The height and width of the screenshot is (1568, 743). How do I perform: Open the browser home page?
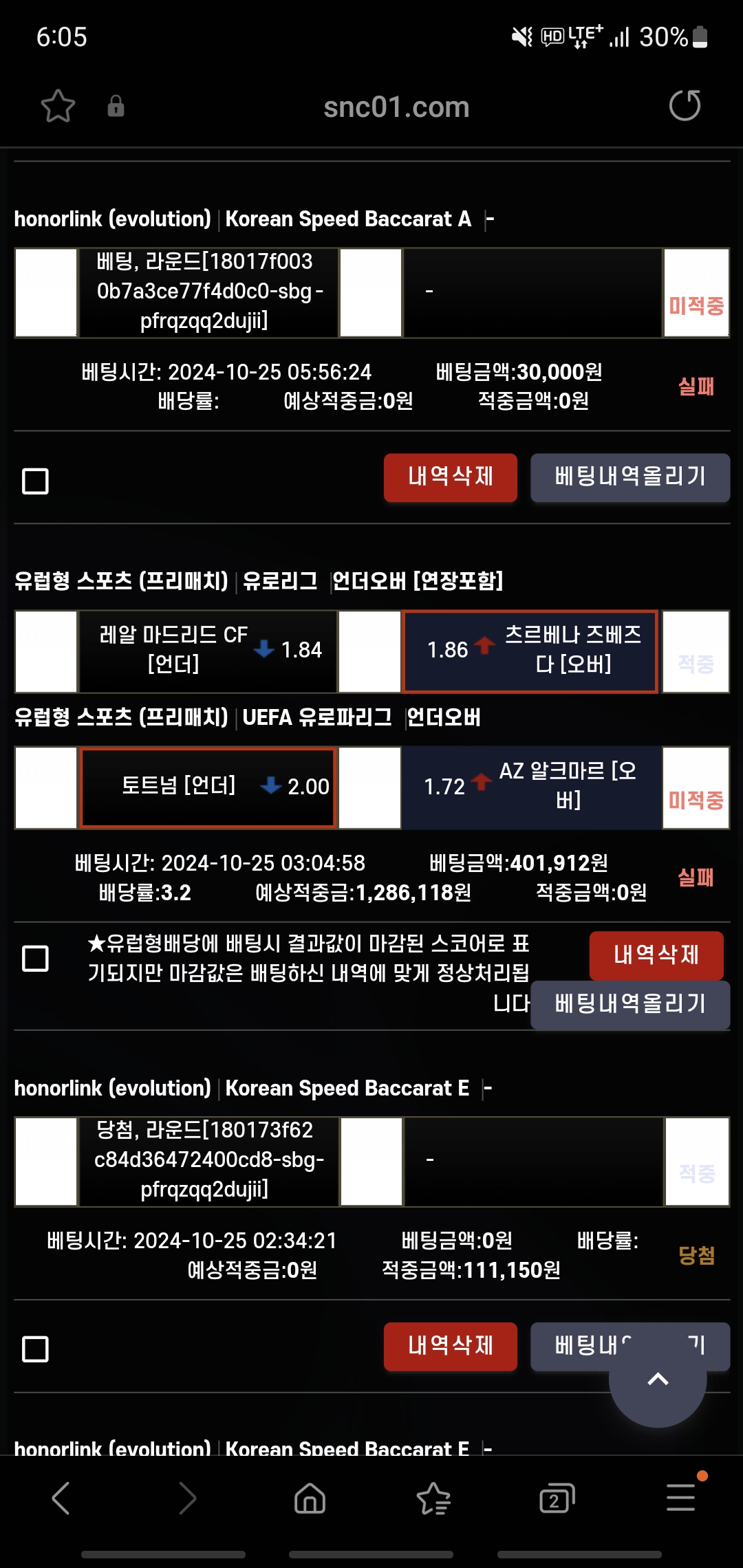(x=310, y=1498)
